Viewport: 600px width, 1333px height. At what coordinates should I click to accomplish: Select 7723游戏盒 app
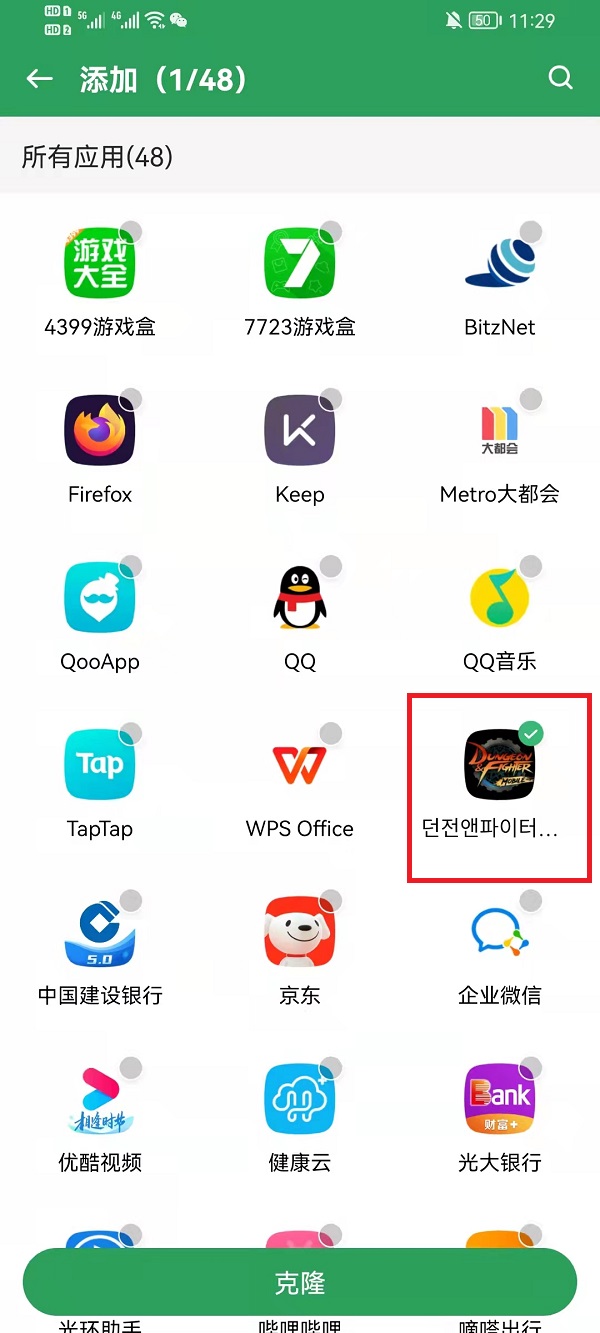click(300, 264)
